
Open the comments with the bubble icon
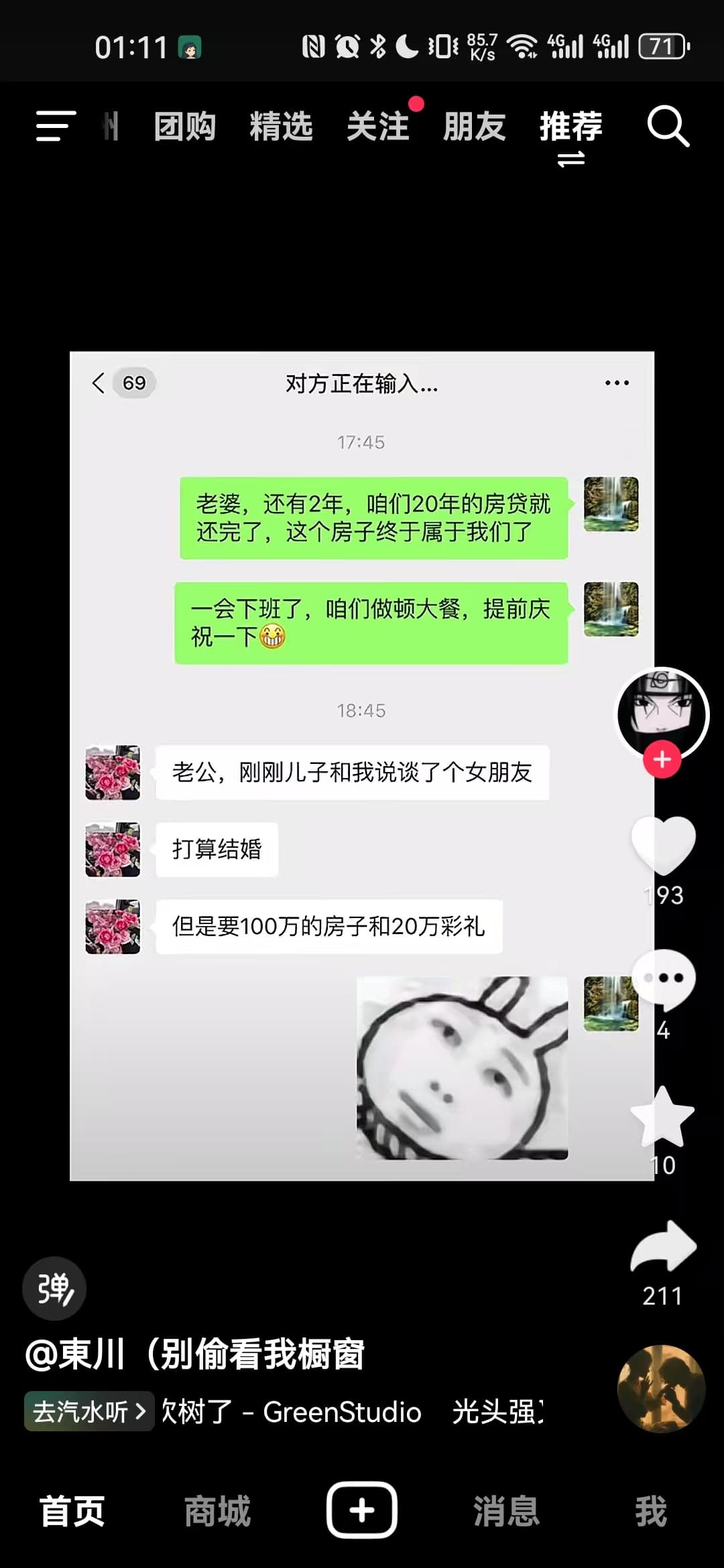pos(664,980)
